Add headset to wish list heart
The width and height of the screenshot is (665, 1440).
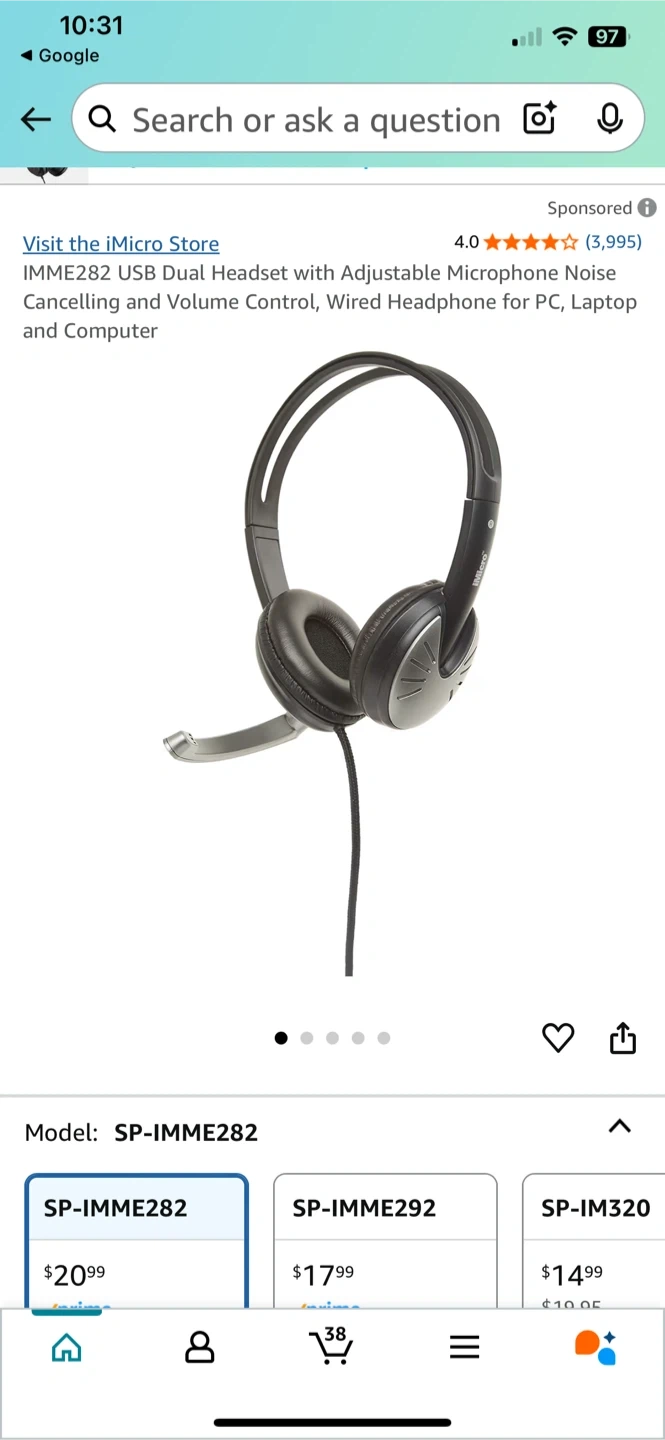(x=558, y=1038)
